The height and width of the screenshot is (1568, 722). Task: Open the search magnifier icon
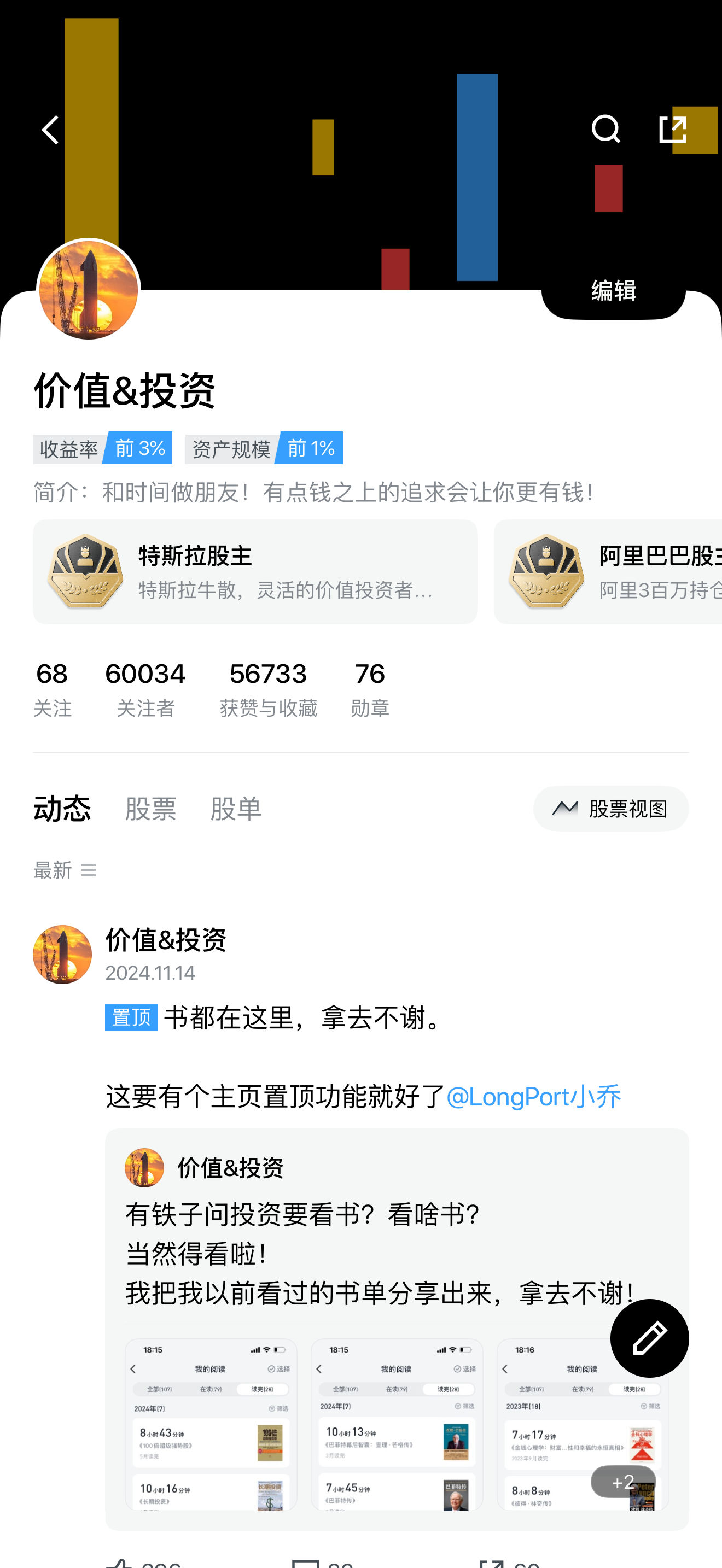[x=605, y=130]
